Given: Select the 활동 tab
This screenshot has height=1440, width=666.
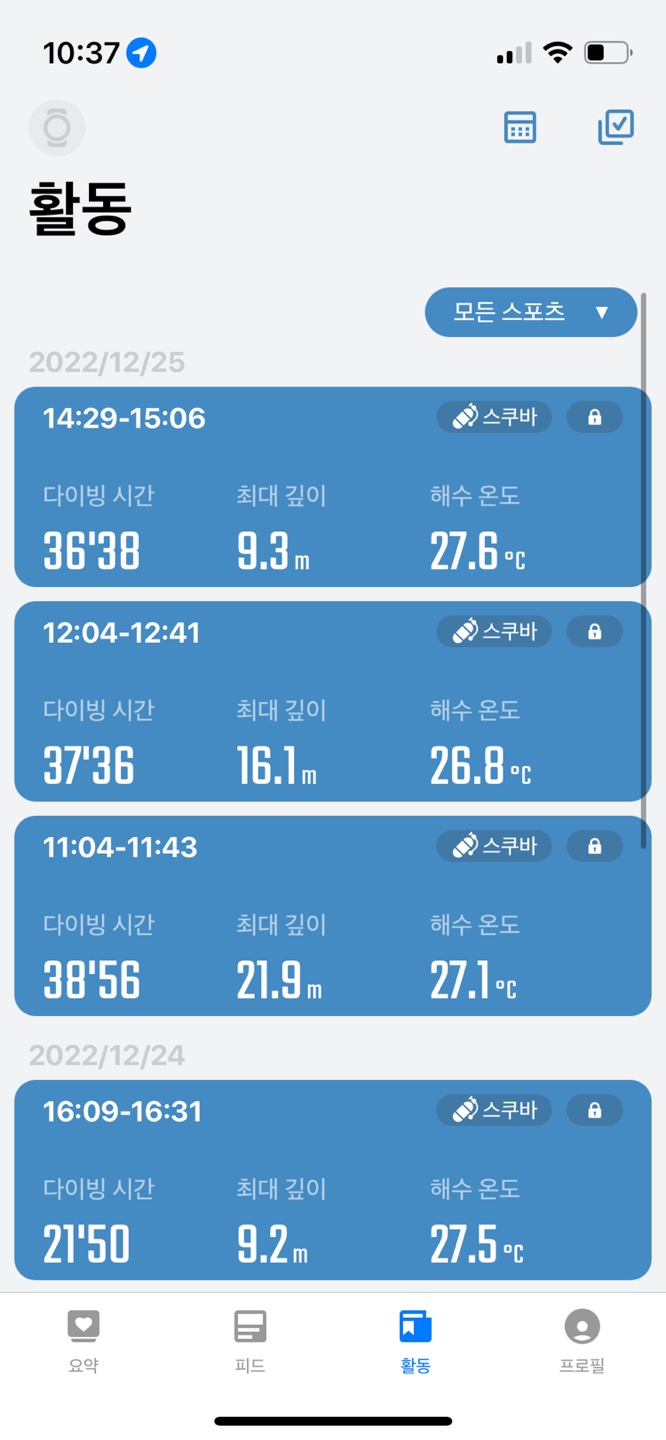Looking at the screenshot, I should [416, 1341].
